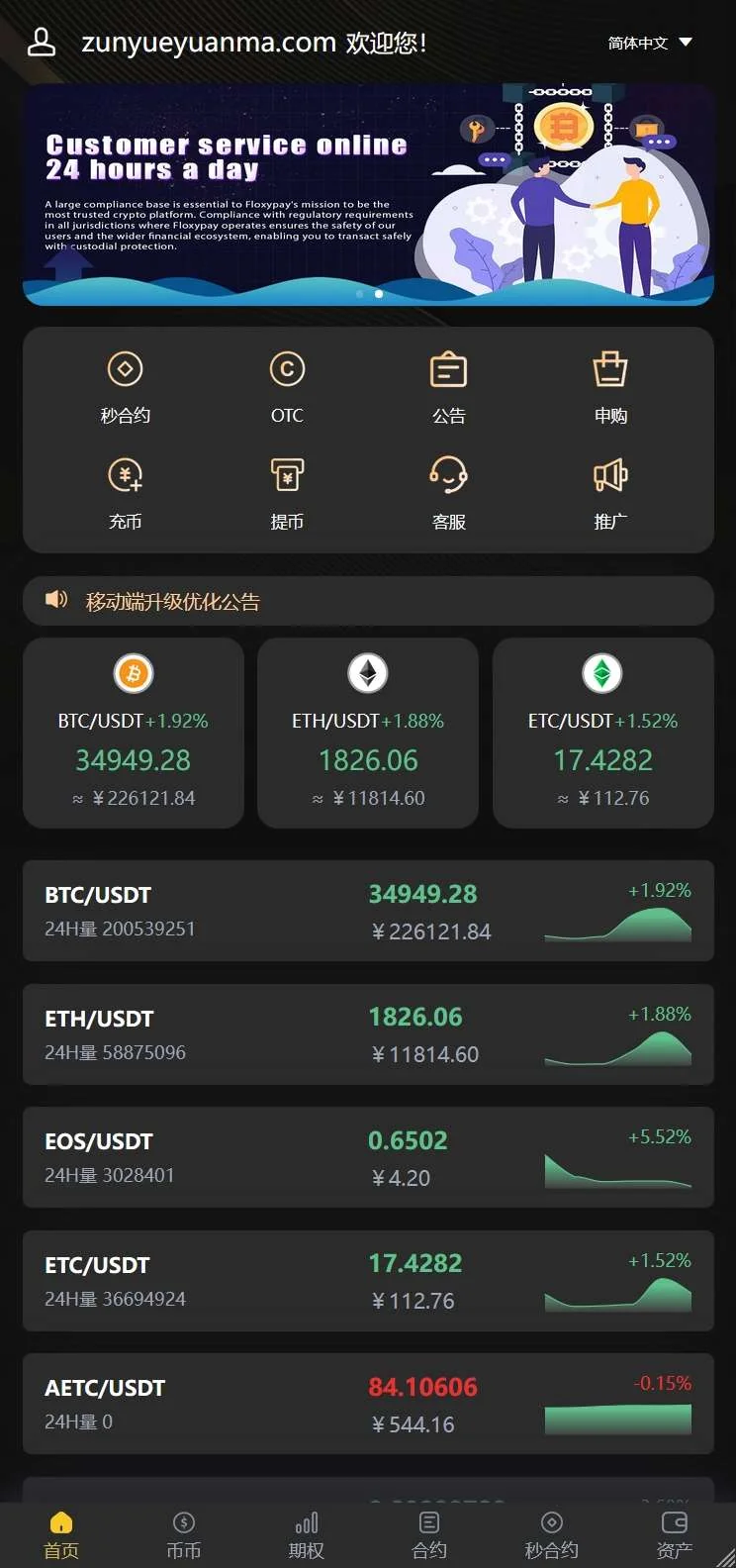Open the AETC/USDT market row
The image size is (736, 1568).
(368, 1404)
